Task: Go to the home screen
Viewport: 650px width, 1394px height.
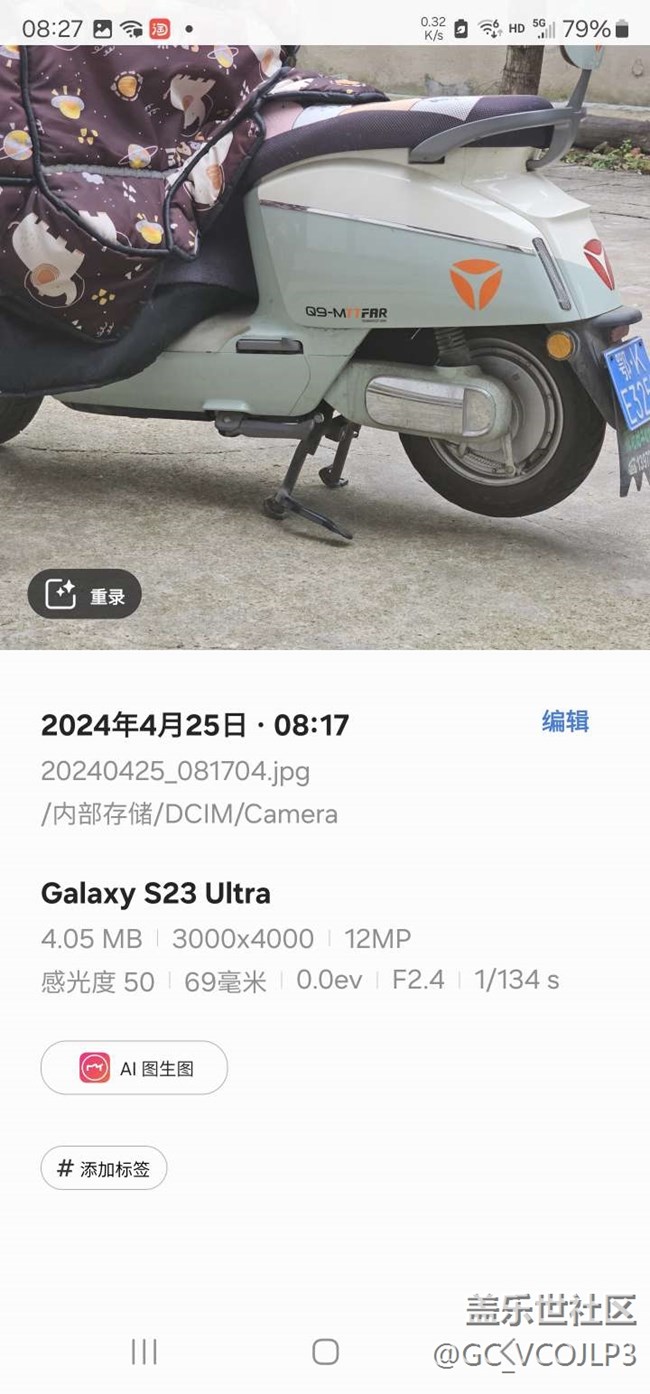Action: (325, 1352)
